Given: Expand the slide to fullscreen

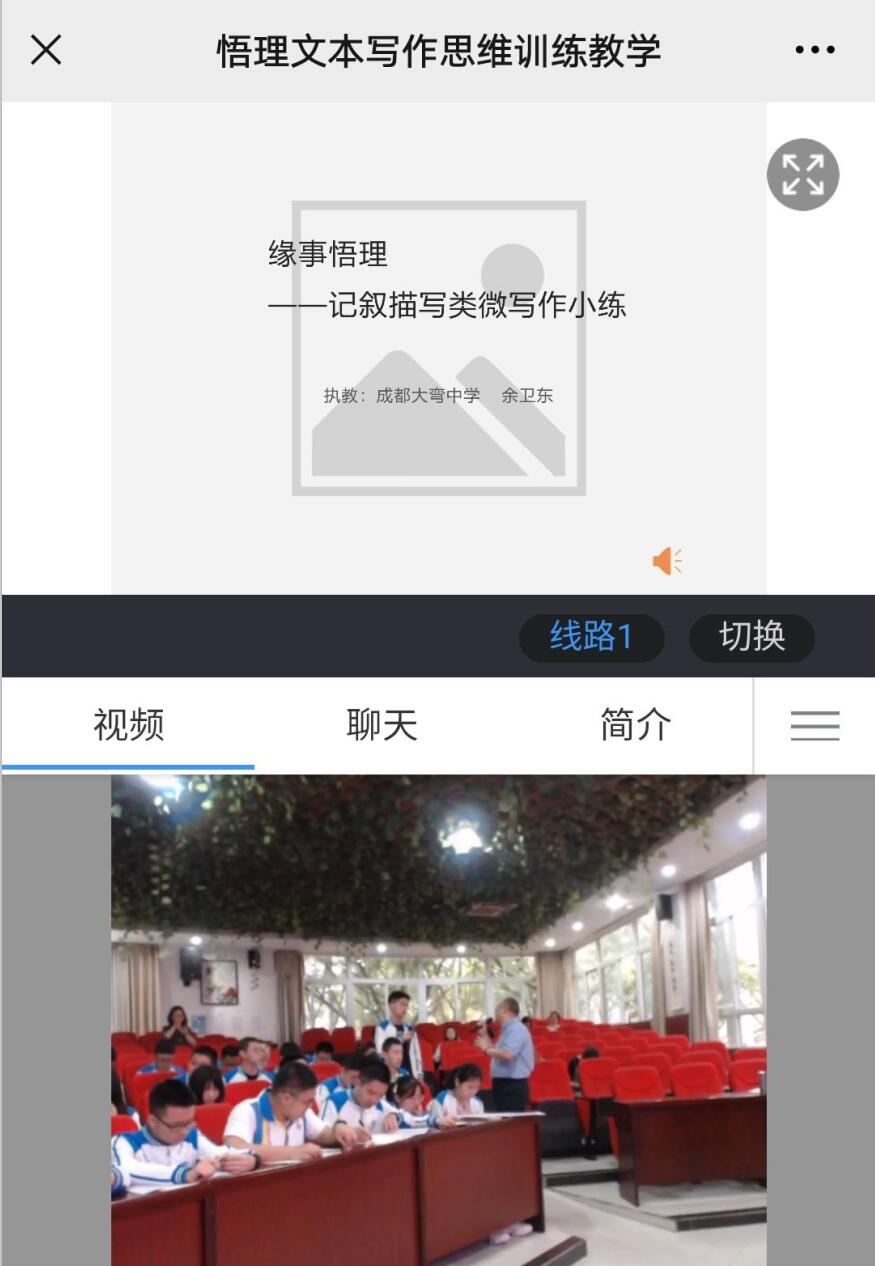Looking at the screenshot, I should click(x=803, y=174).
